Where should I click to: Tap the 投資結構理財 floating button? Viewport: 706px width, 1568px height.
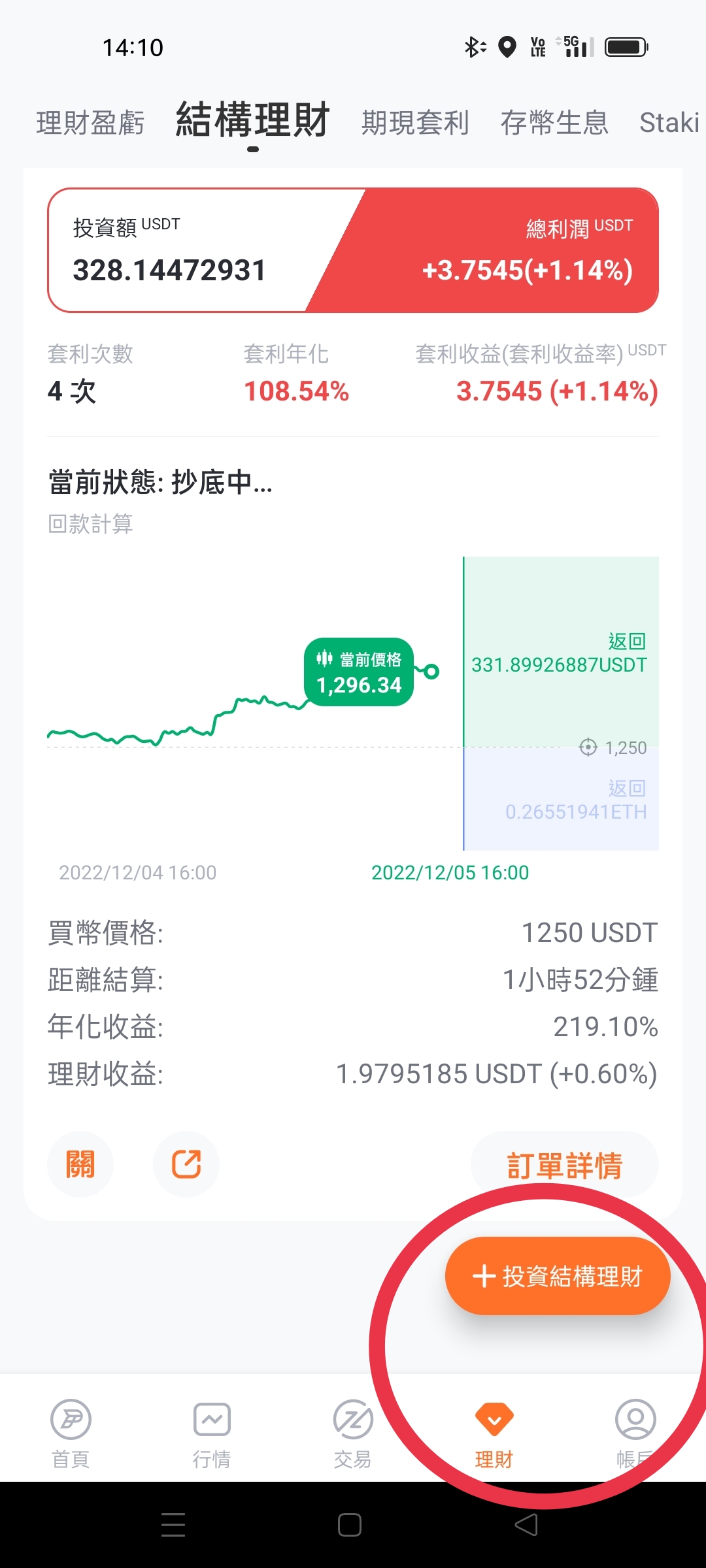(558, 1276)
